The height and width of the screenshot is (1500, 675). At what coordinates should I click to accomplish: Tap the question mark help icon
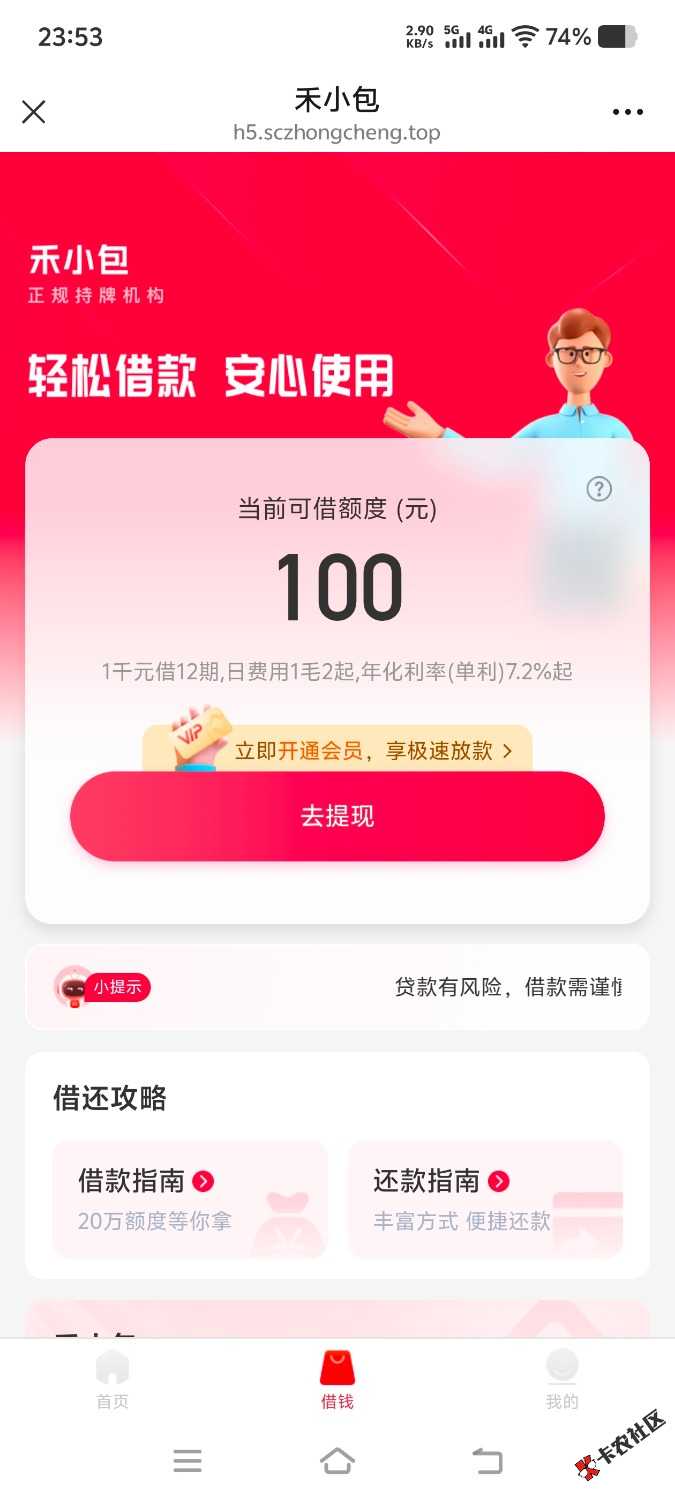pyautogui.click(x=598, y=489)
